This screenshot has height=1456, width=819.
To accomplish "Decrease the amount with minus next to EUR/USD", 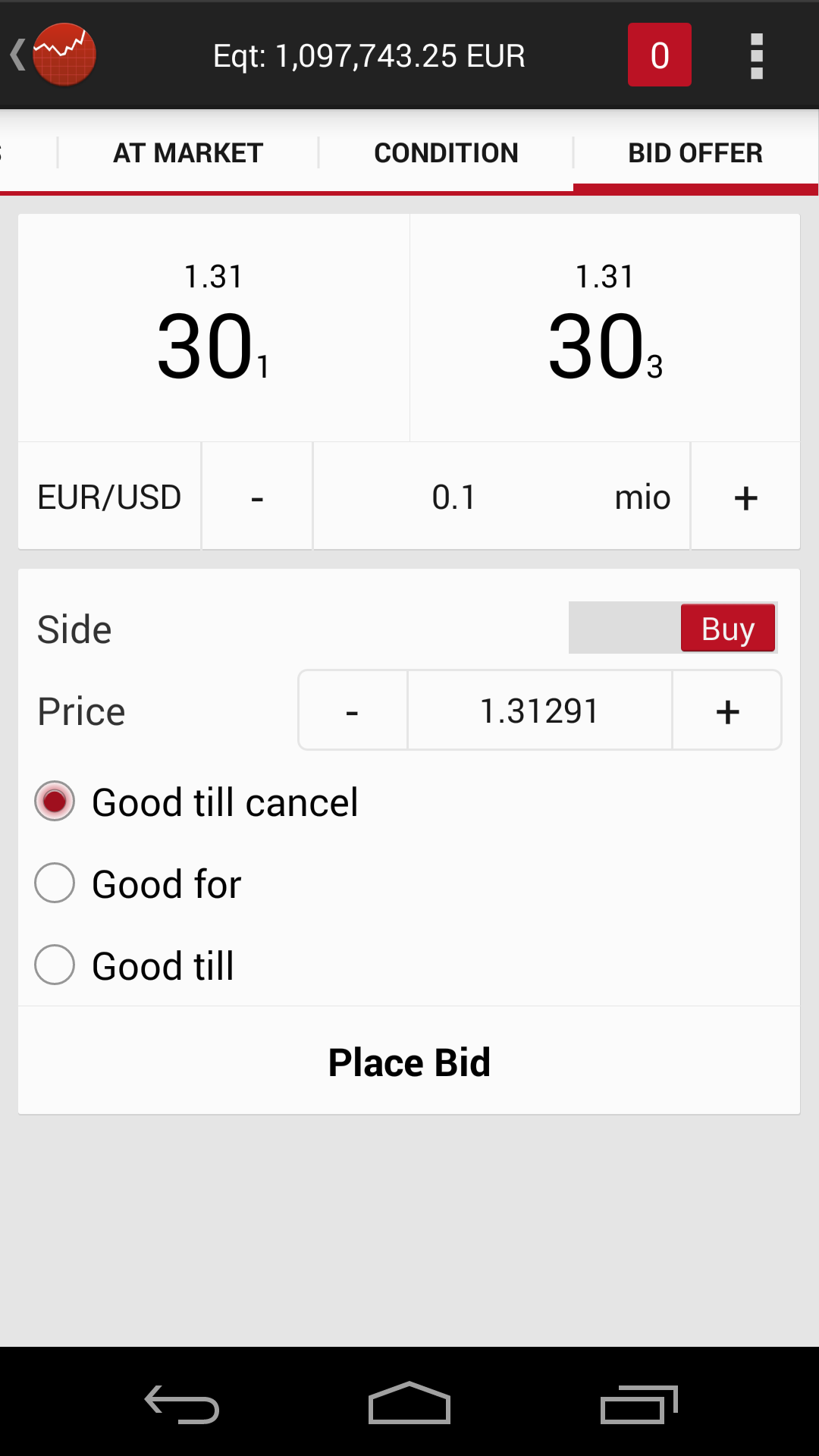I will pyautogui.click(x=257, y=497).
